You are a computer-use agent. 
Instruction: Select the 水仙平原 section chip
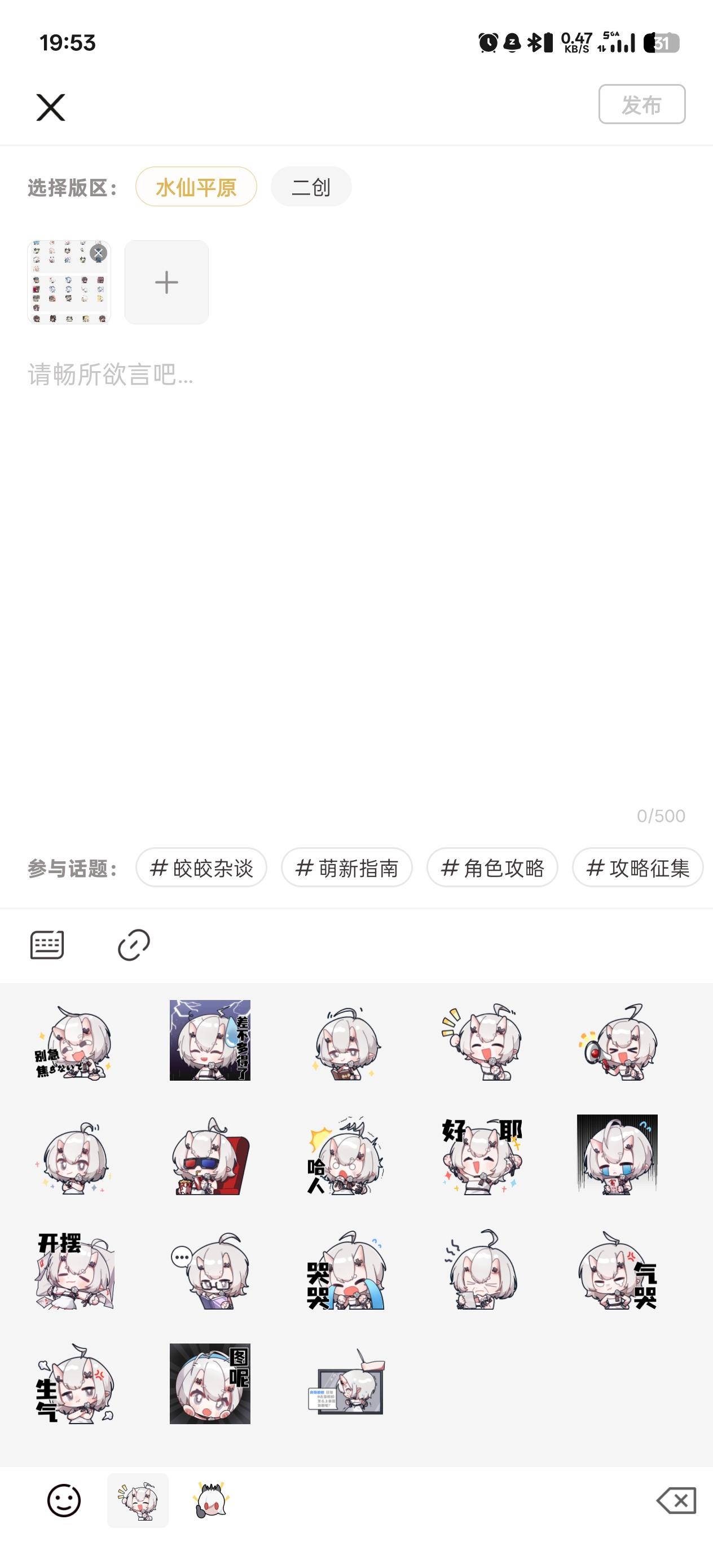195,187
